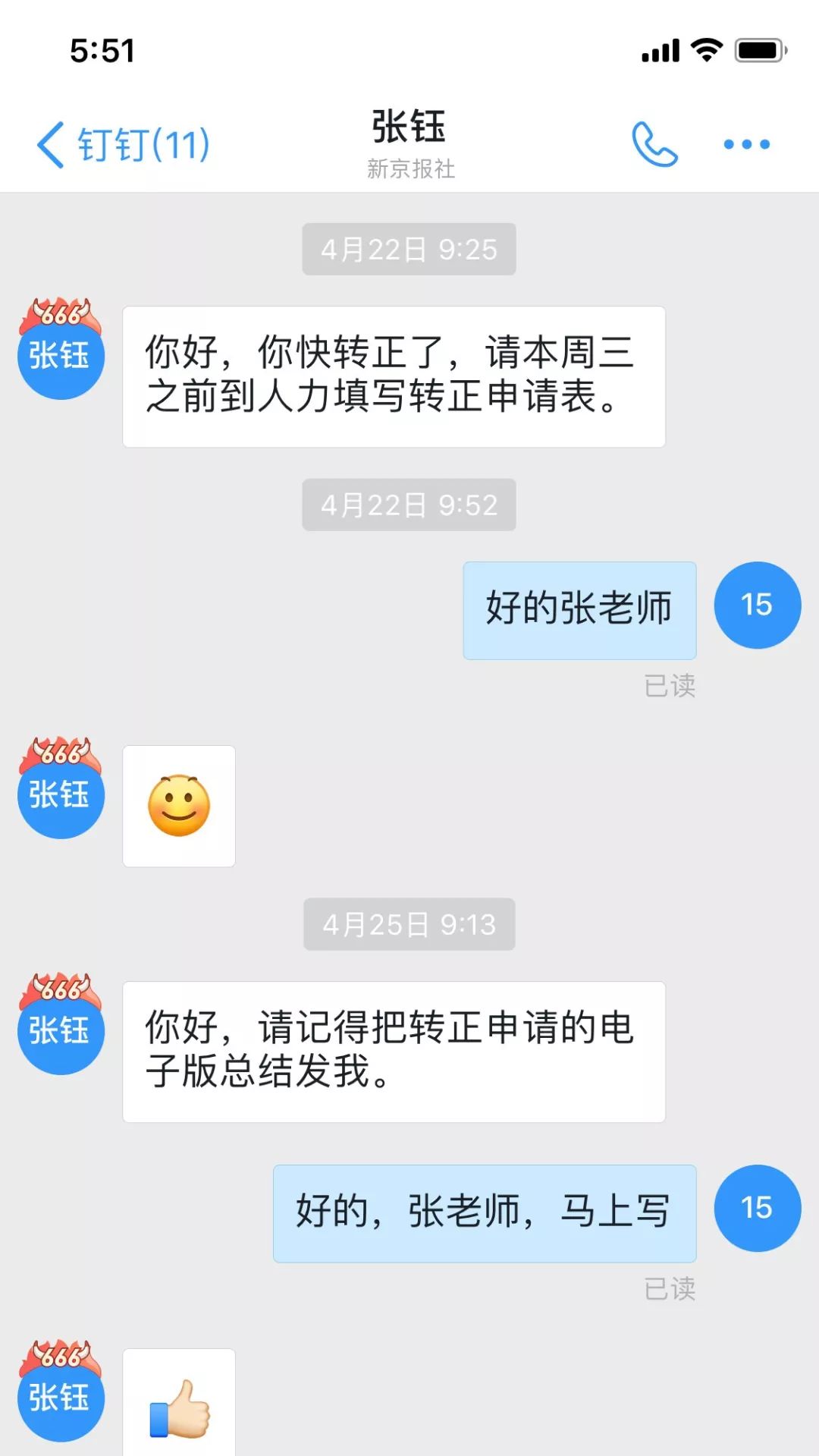
Task: Open 张钰's avatar beside the 转正申请表 message
Action: click(x=61, y=351)
